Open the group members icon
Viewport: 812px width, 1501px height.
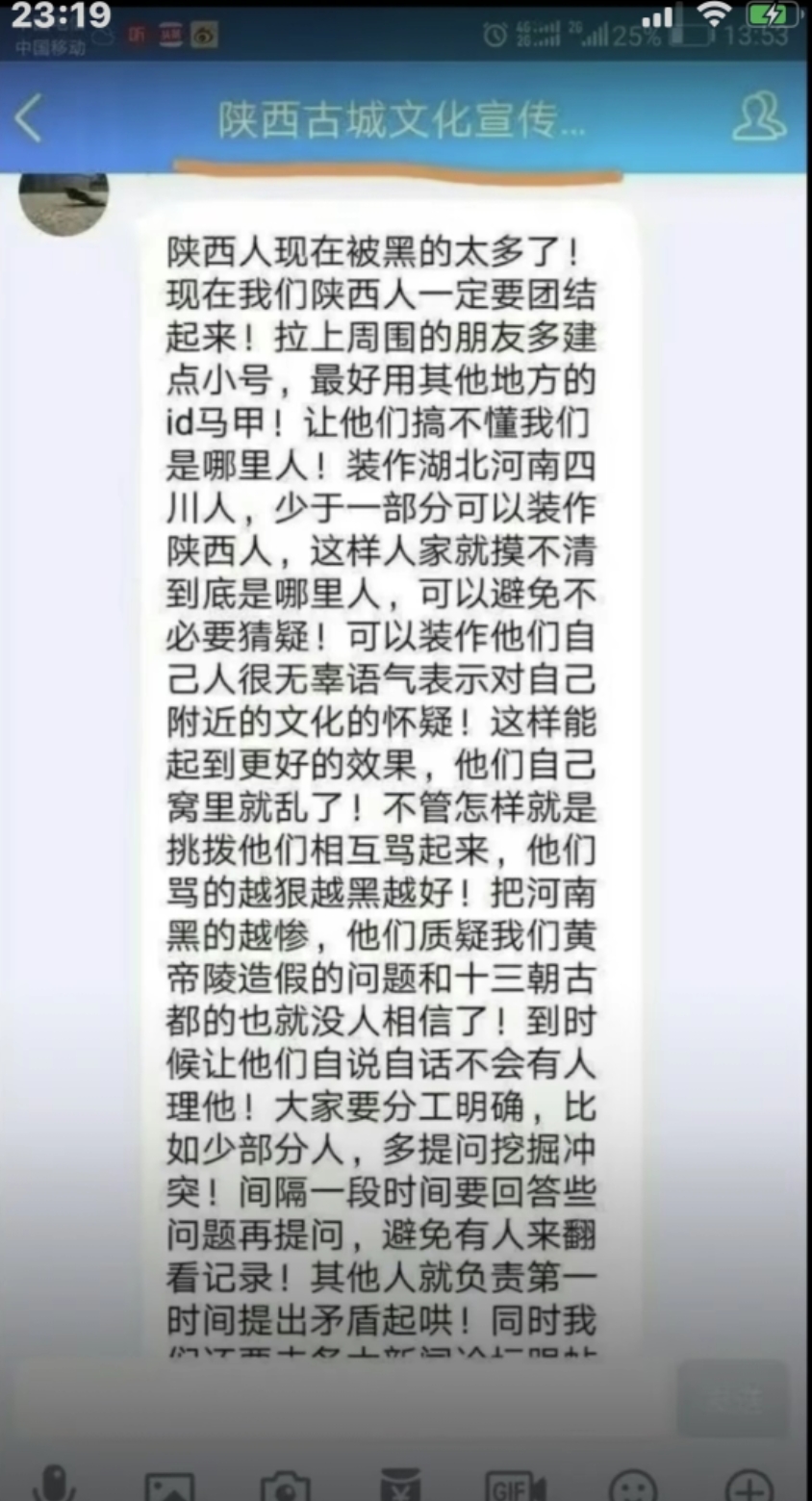point(758,119)
